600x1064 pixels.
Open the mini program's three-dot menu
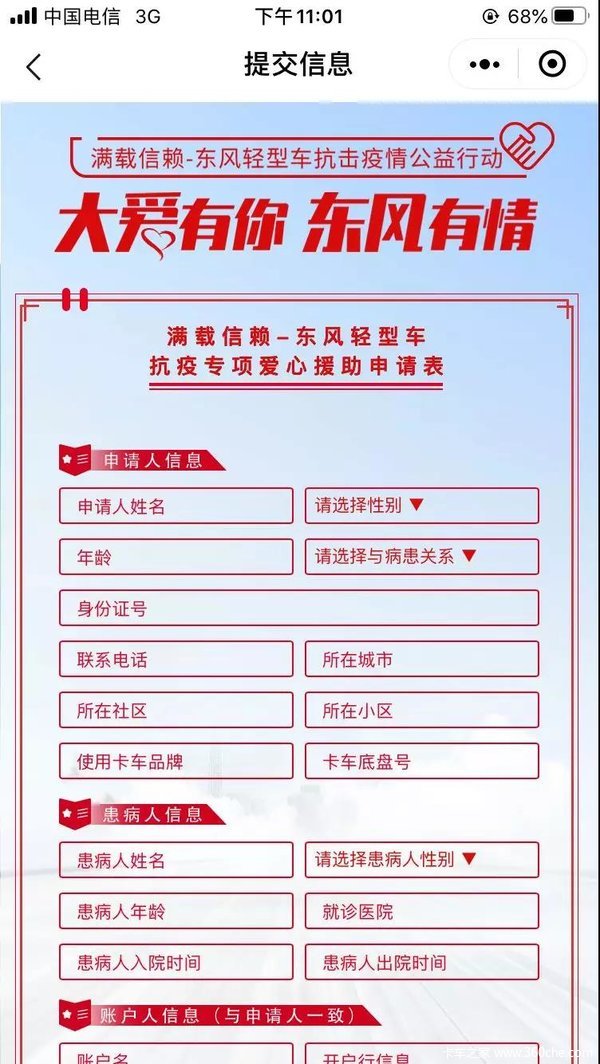tap(485, 65)
